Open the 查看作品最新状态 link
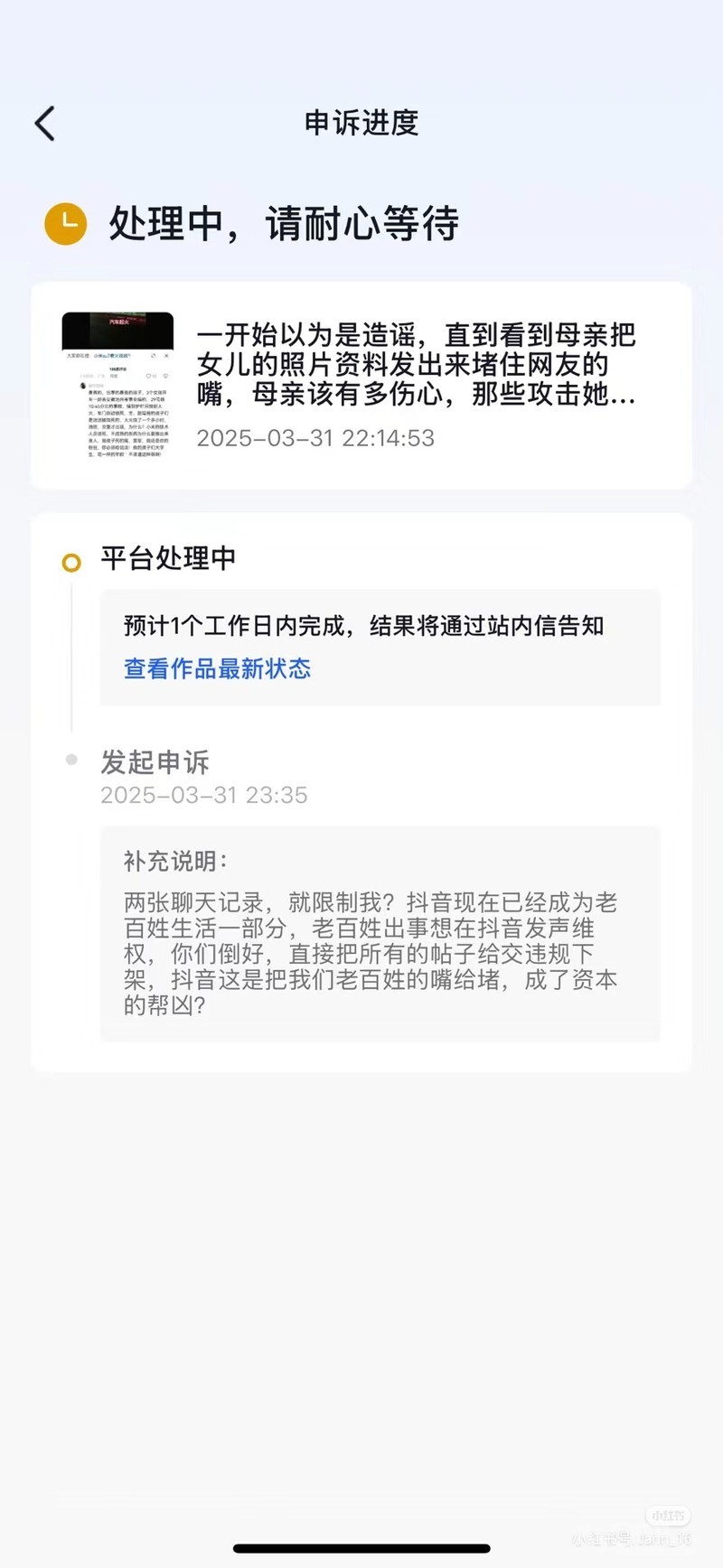The height and width of the screenshot is (1568, 723). pyautogui.click(x=217, y=669)
